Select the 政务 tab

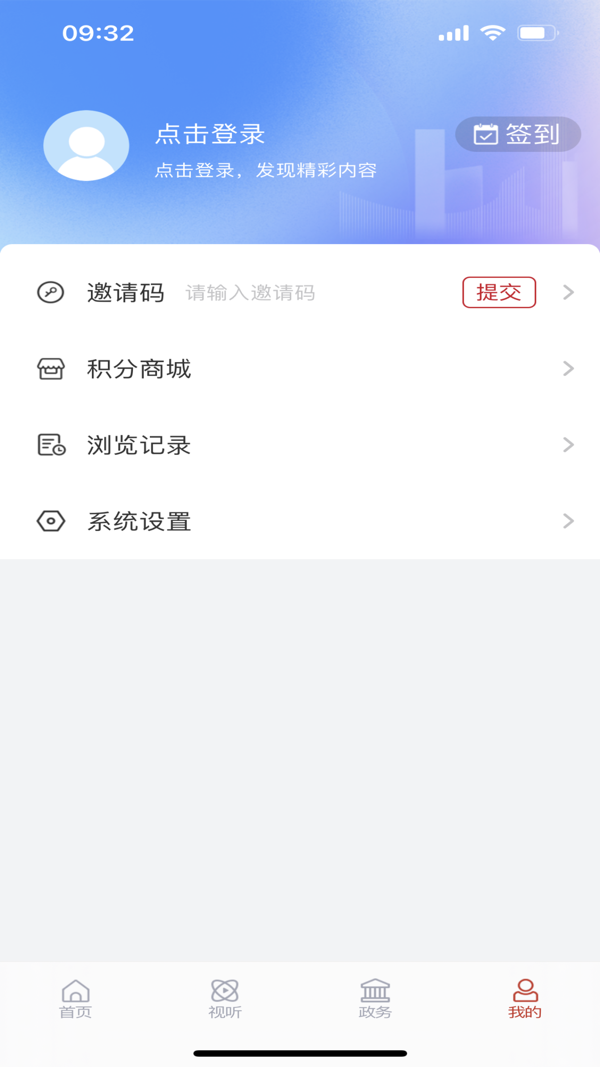[375, 998]
